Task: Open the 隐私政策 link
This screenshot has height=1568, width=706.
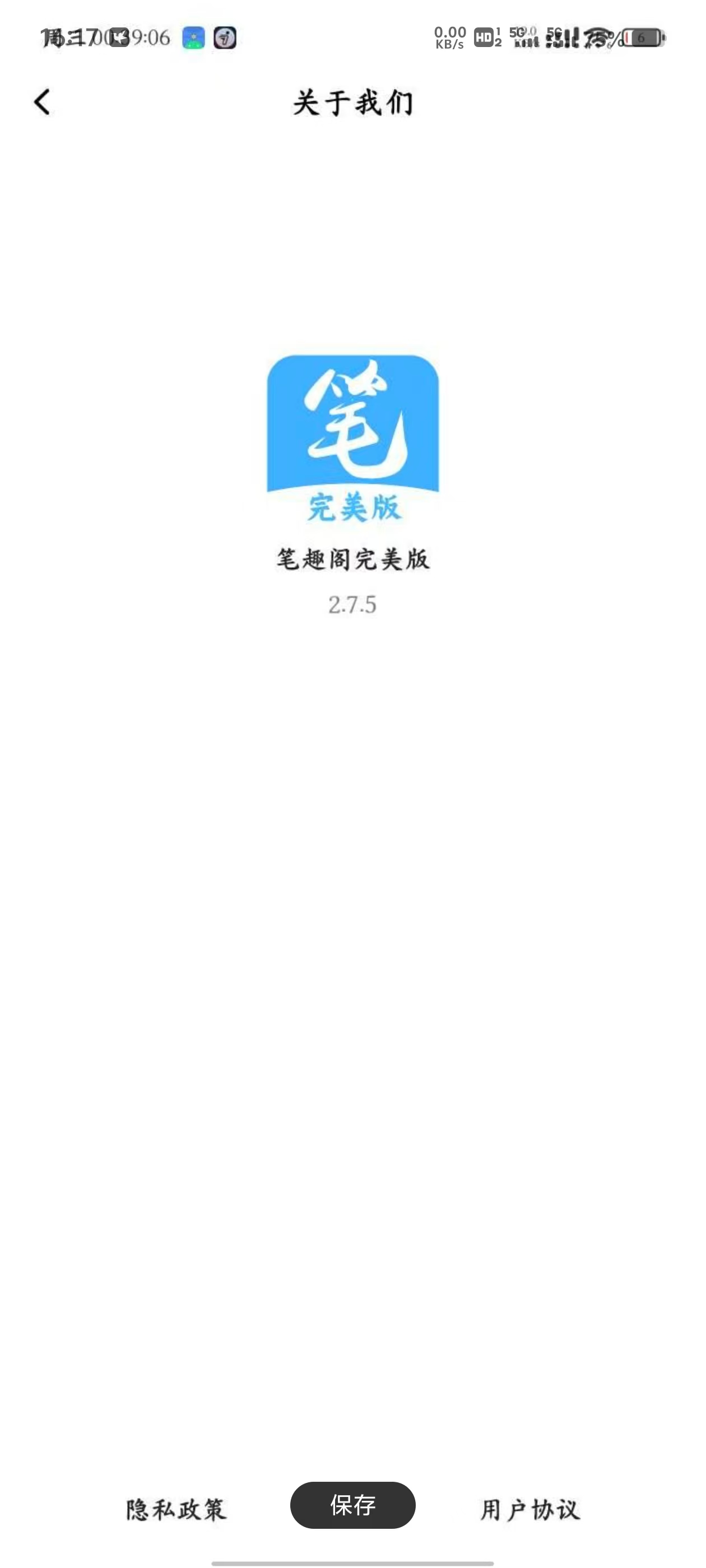Action: point(176,1510)
